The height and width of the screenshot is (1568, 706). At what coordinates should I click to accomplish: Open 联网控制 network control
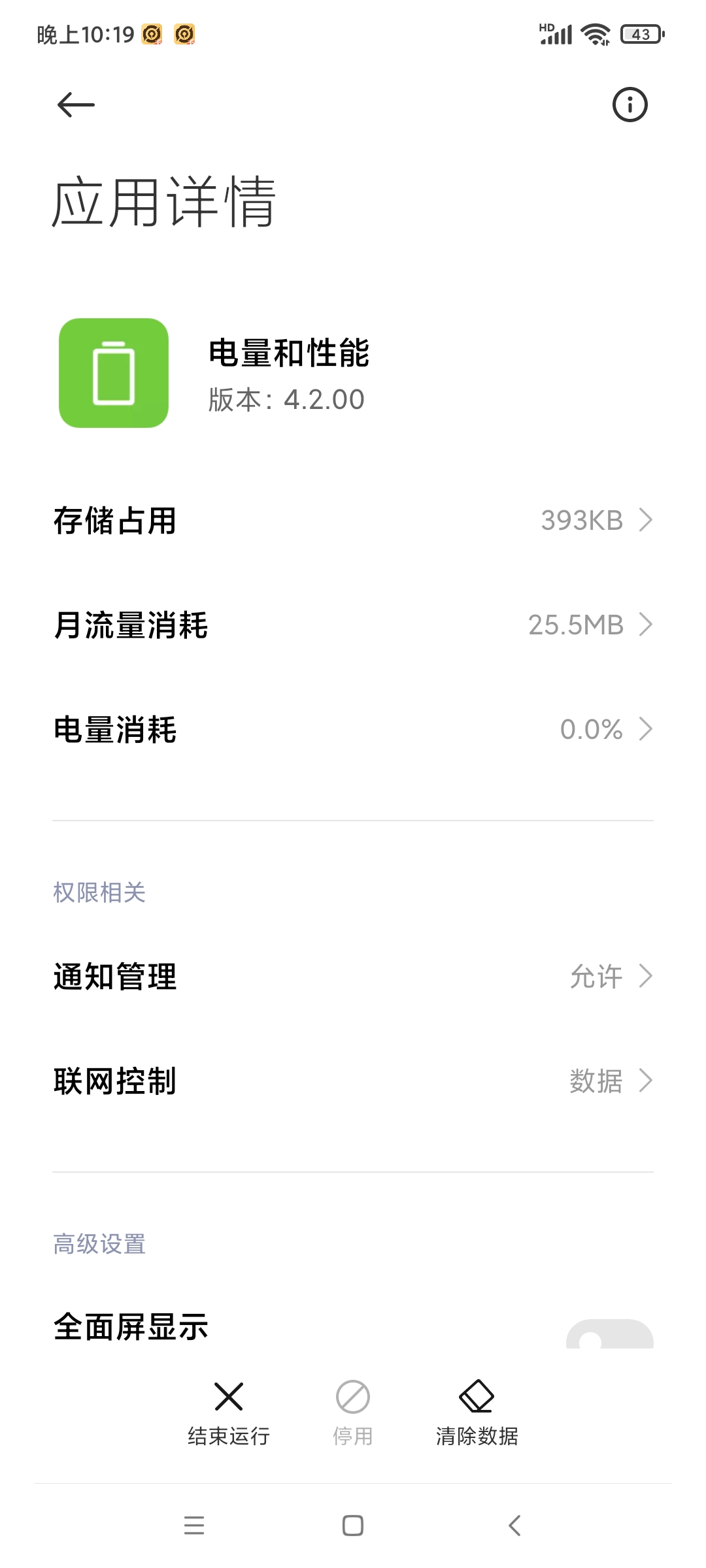click(x=353, y=1081)
